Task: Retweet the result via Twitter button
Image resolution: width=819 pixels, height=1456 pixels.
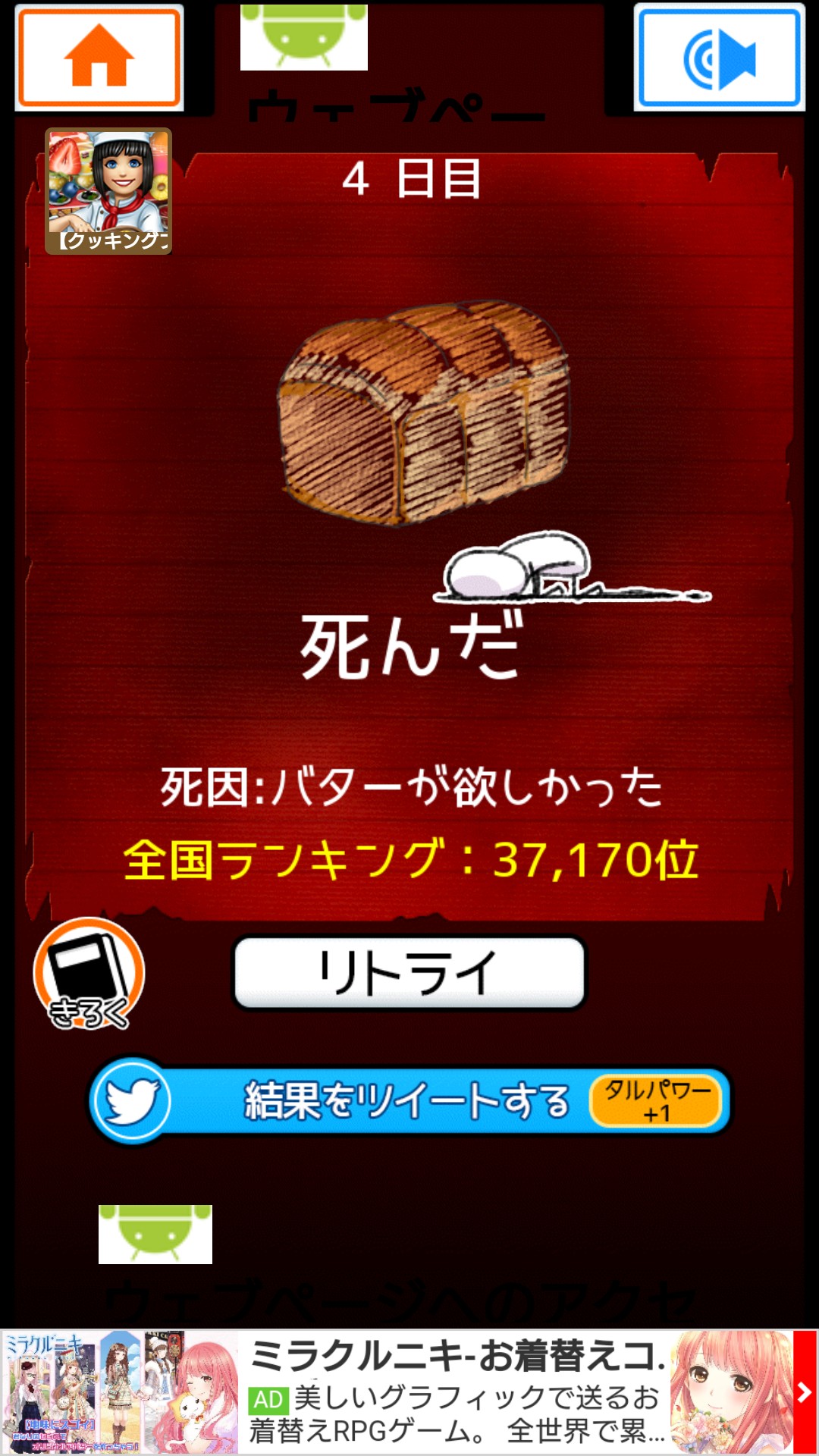Action: click(409, 1101)
